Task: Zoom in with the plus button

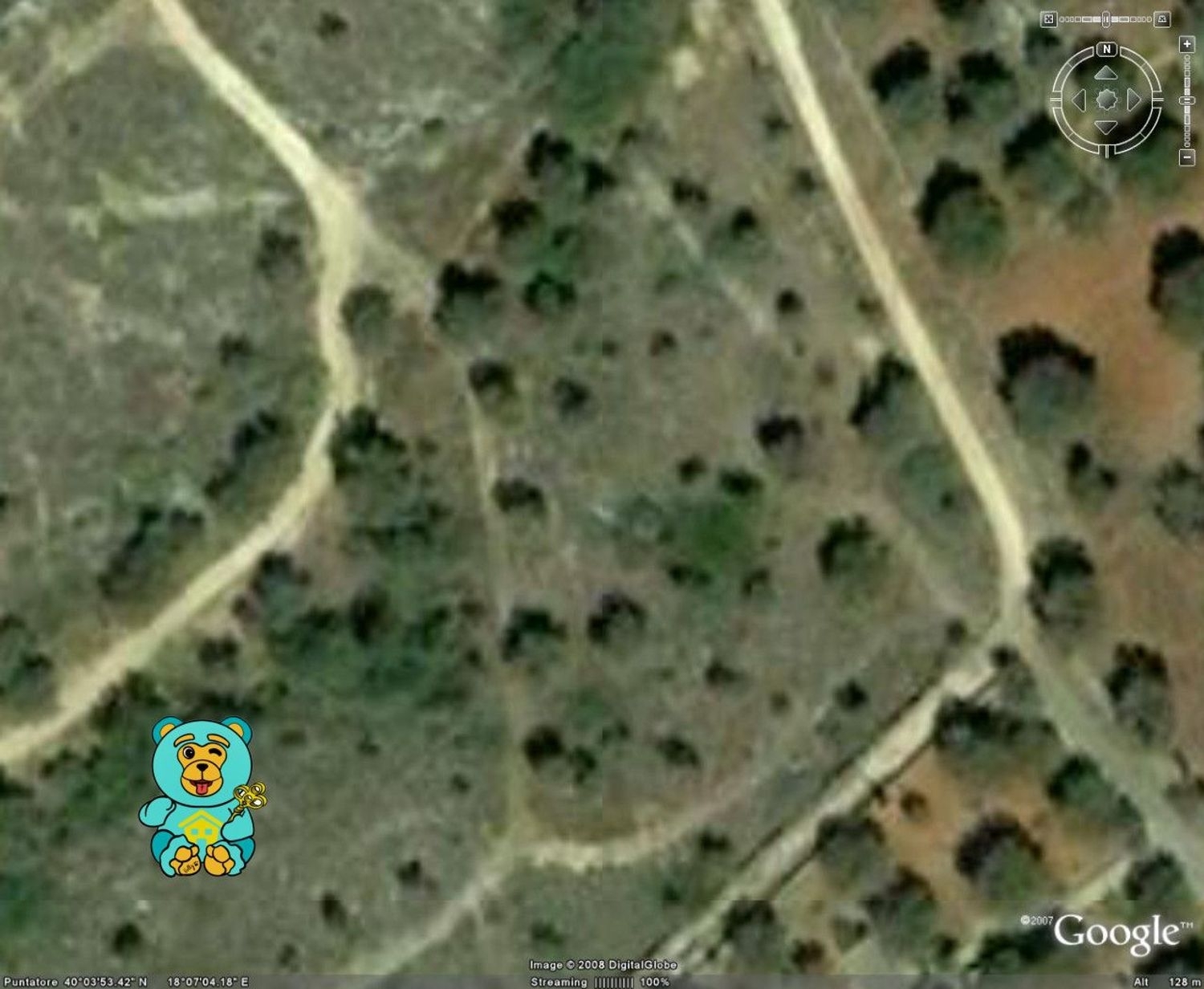Action: tap(1187, 44)
